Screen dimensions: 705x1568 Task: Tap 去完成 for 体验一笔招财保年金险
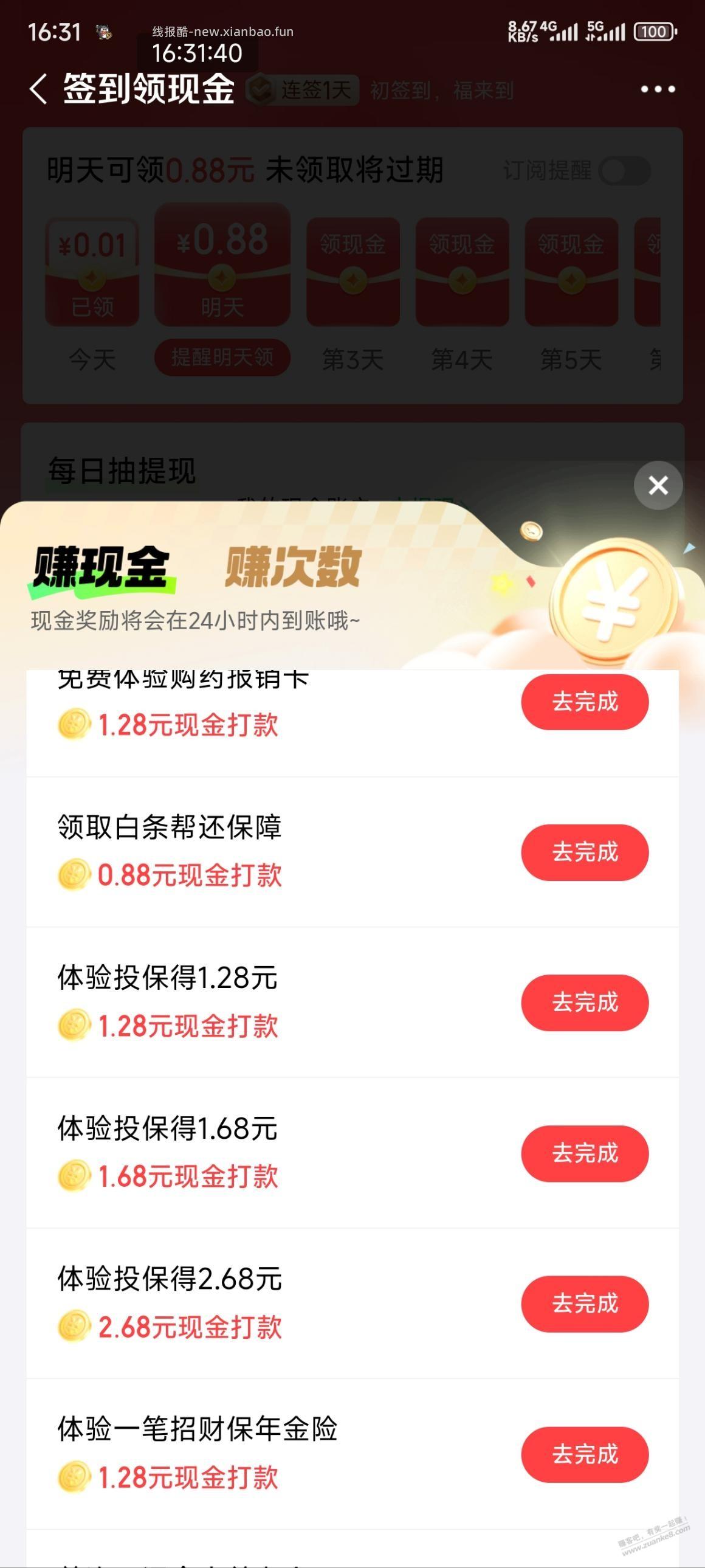[584, 1454]
